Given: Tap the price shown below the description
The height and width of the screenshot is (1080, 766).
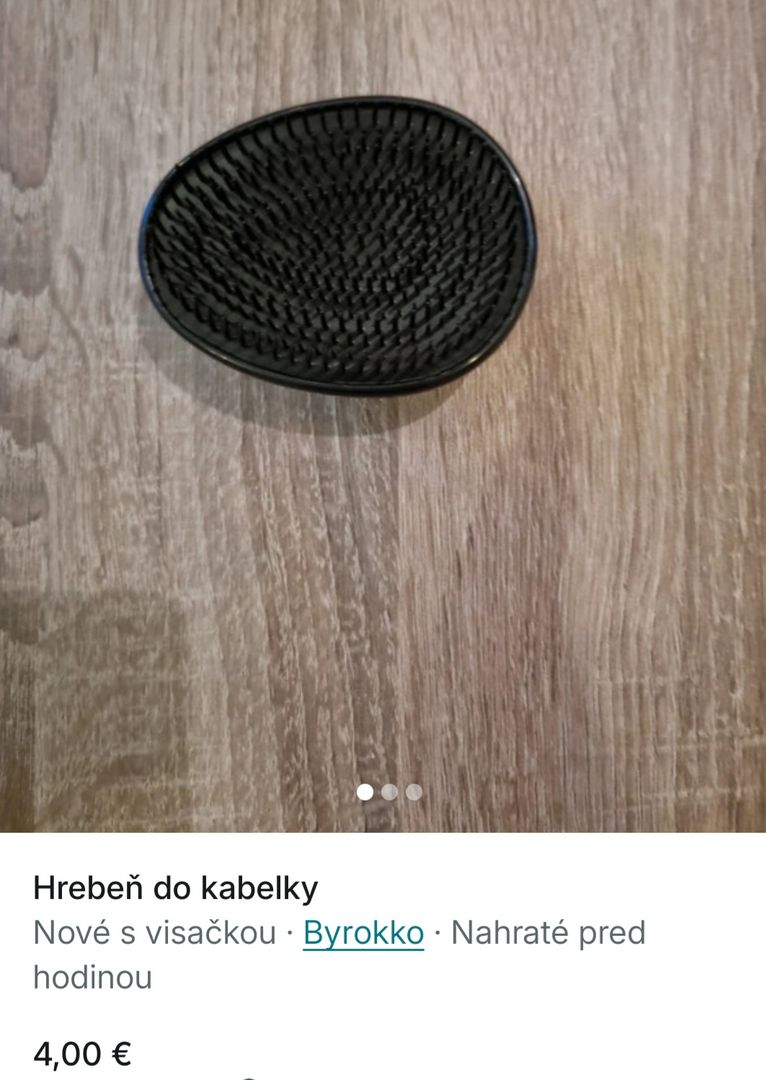Looking at the screenshot, I should pos(83,1052).
